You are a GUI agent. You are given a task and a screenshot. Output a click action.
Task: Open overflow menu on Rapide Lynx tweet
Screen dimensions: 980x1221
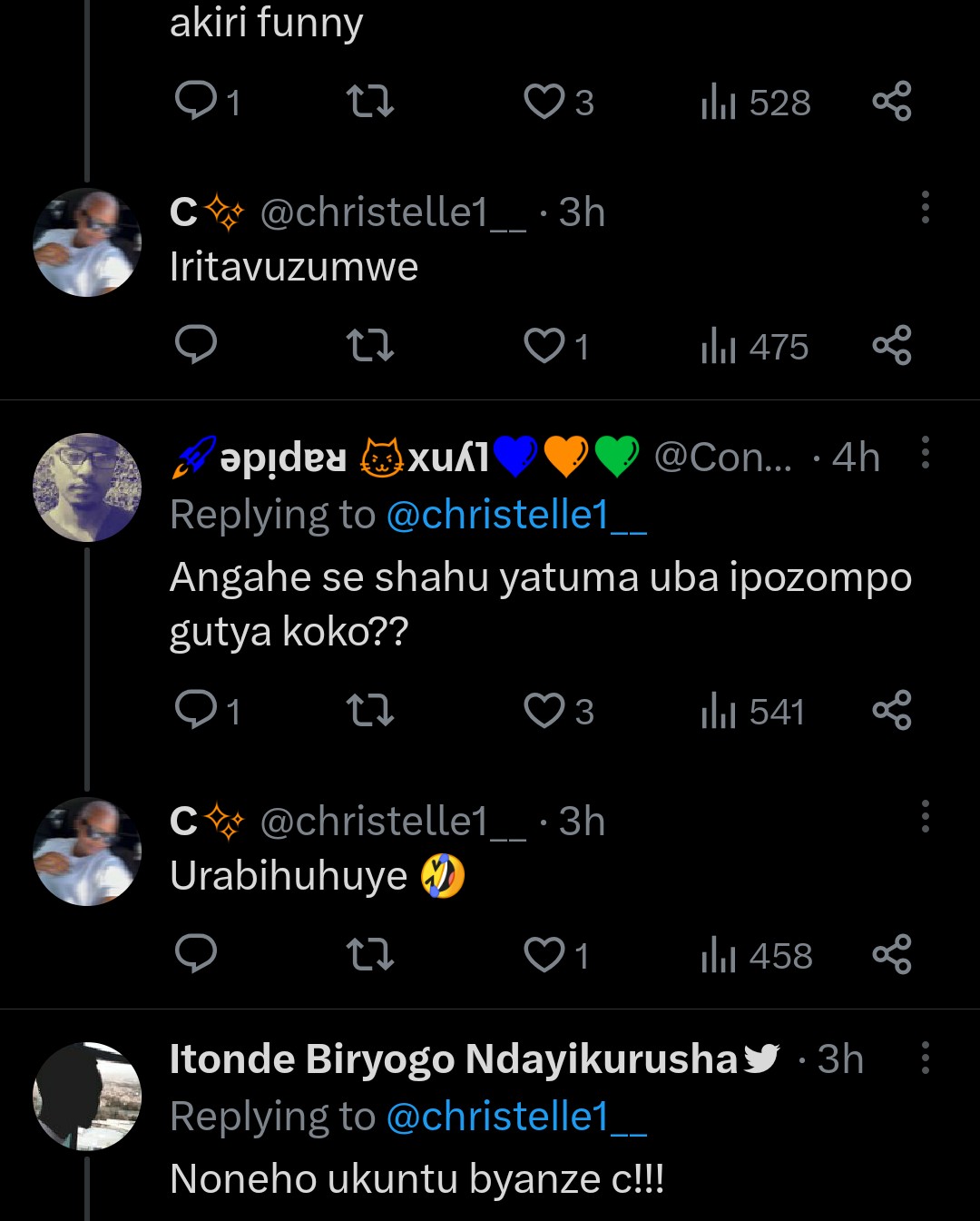[x=925, y=452]
